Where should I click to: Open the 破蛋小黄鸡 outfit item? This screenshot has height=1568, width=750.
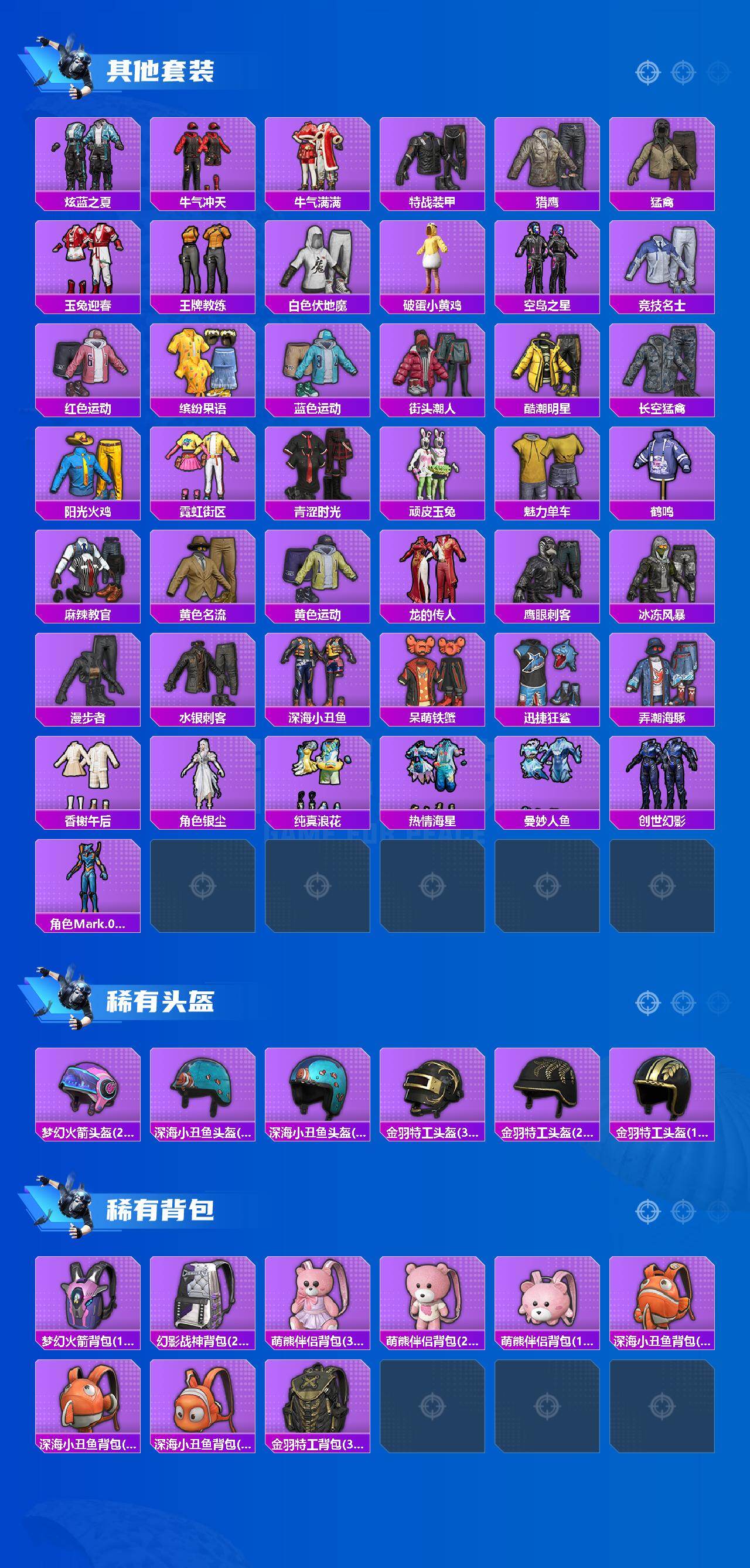pos(431,262)
